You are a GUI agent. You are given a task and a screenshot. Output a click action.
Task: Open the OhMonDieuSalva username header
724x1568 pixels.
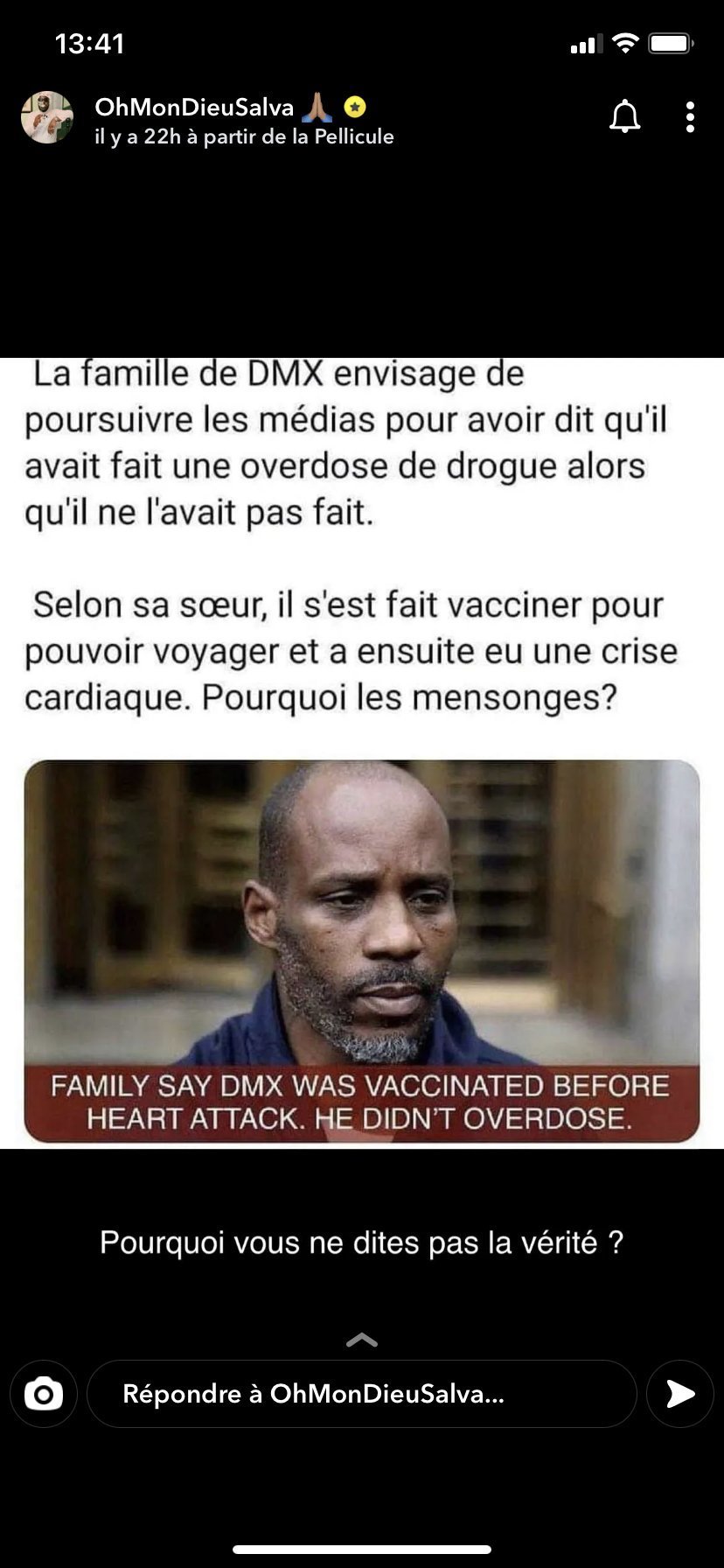194,108
